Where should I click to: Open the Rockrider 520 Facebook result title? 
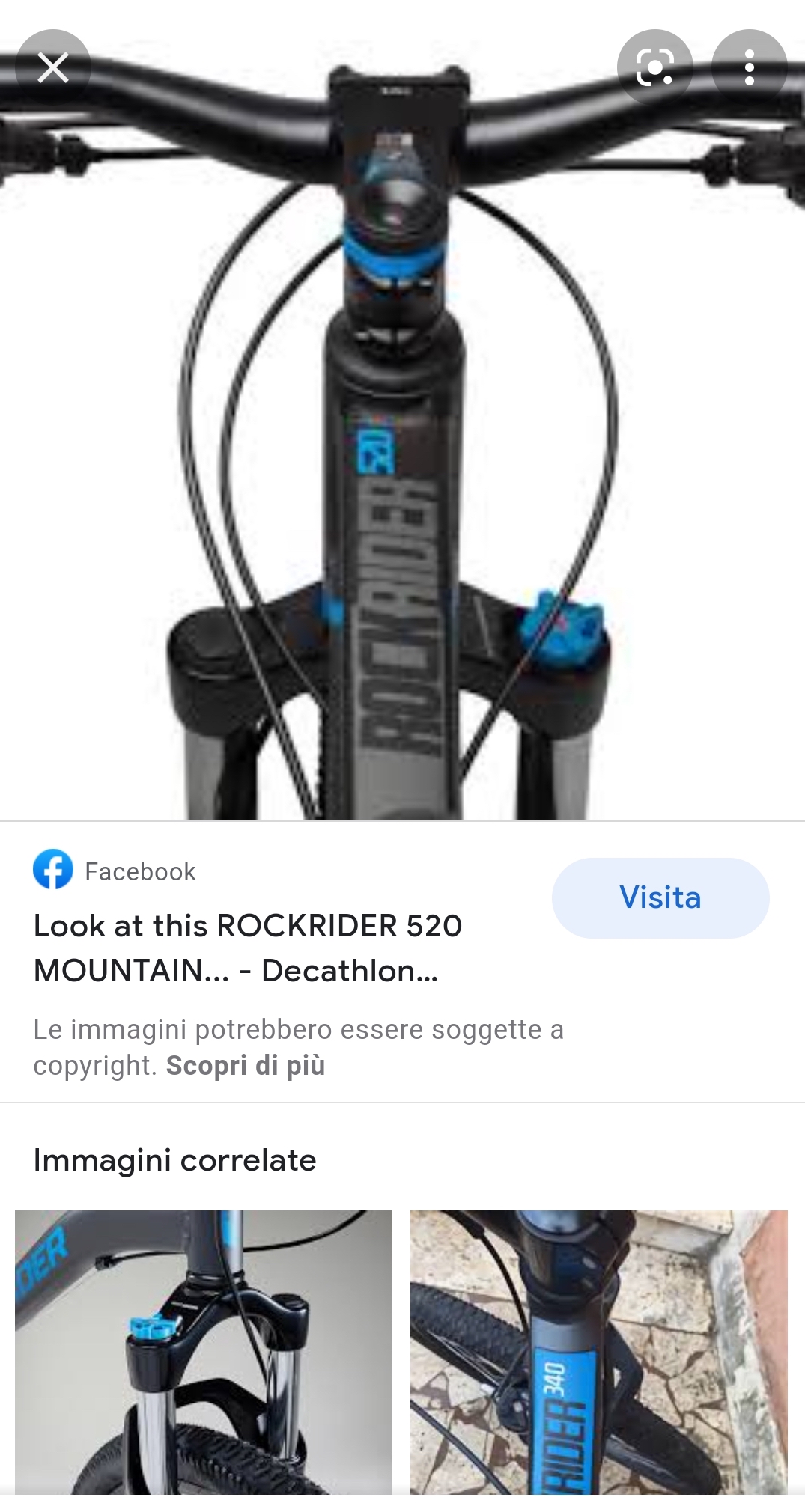click(x=248, y=948)
